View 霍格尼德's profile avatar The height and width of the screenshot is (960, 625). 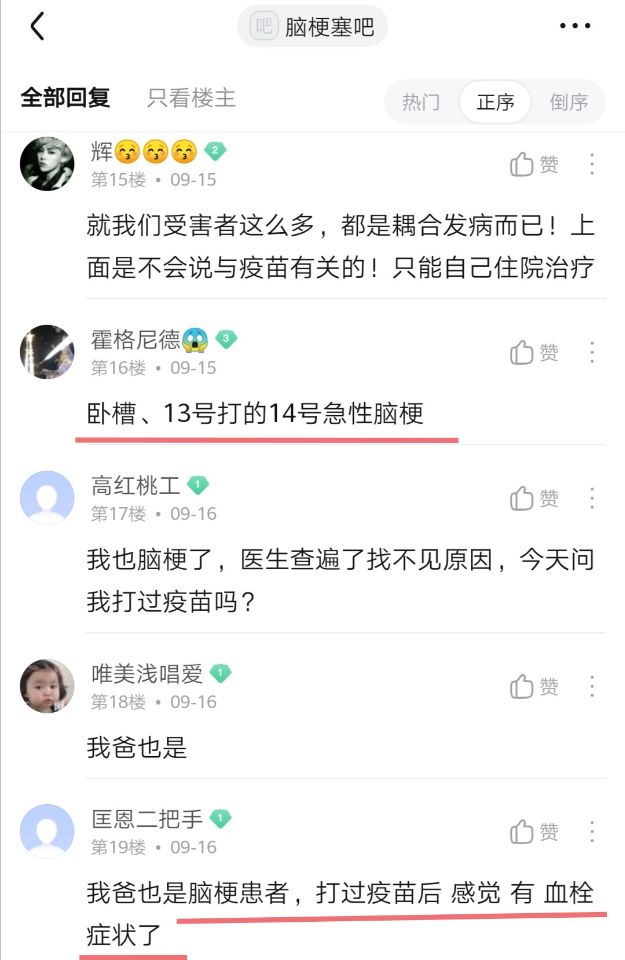47,352
